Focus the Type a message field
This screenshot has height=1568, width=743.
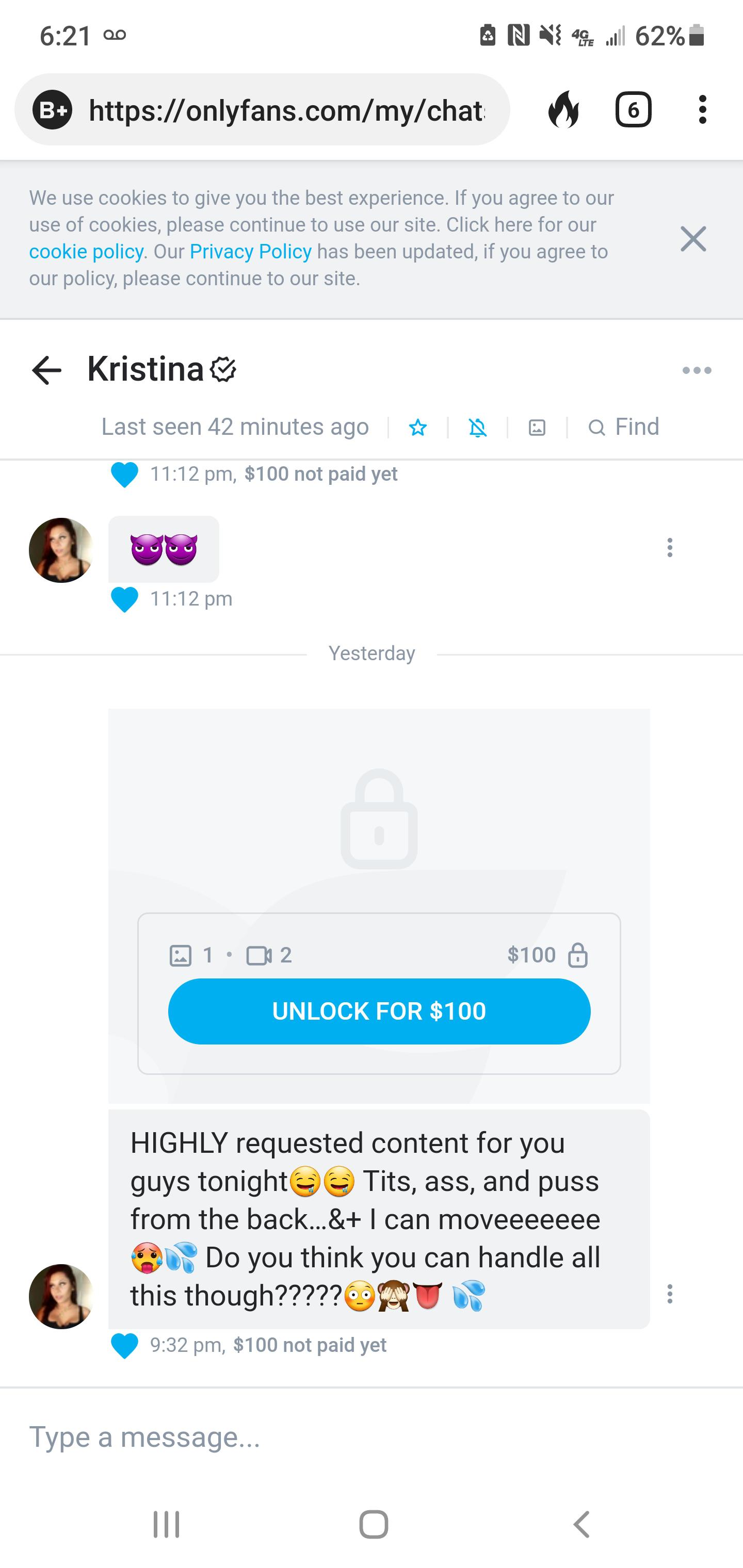click(365, 1436)
